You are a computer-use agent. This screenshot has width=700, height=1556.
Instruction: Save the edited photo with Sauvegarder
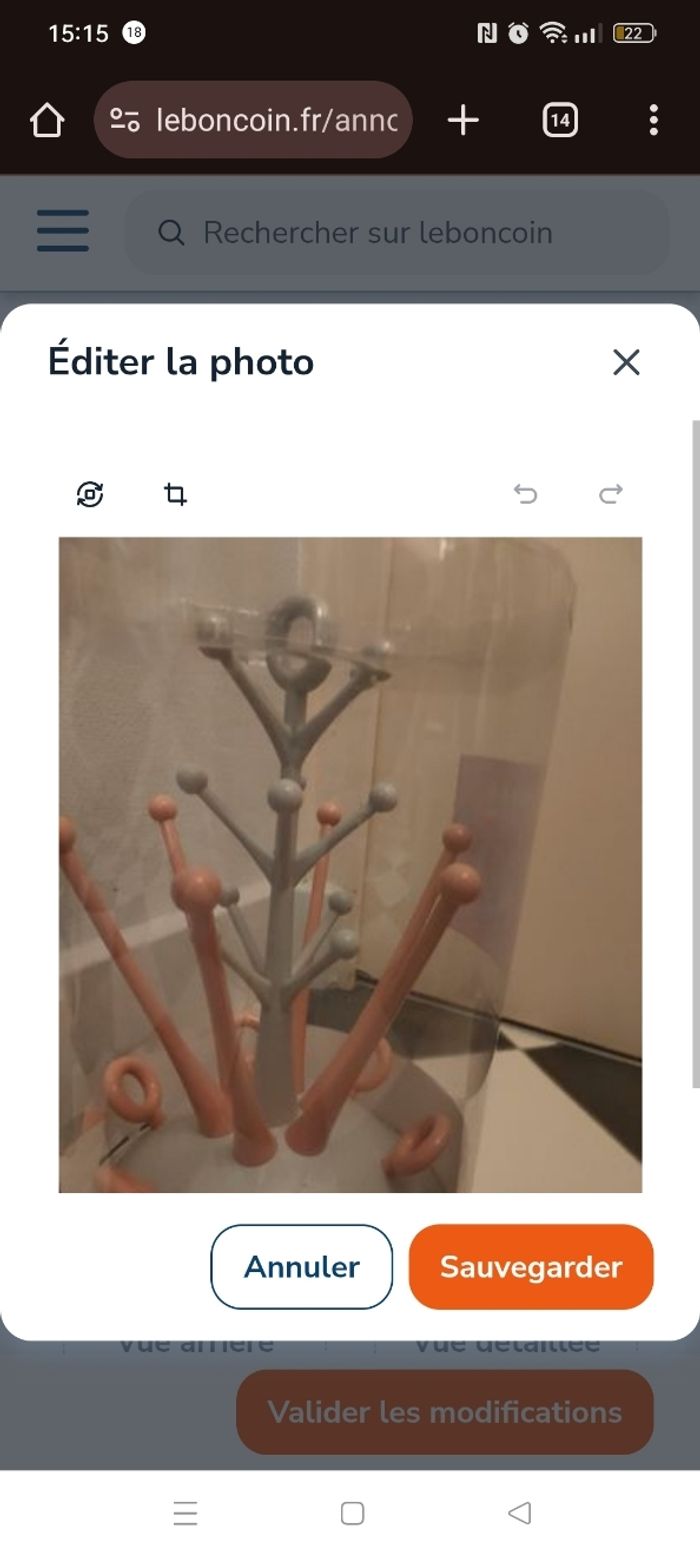tap(530, 1266)
